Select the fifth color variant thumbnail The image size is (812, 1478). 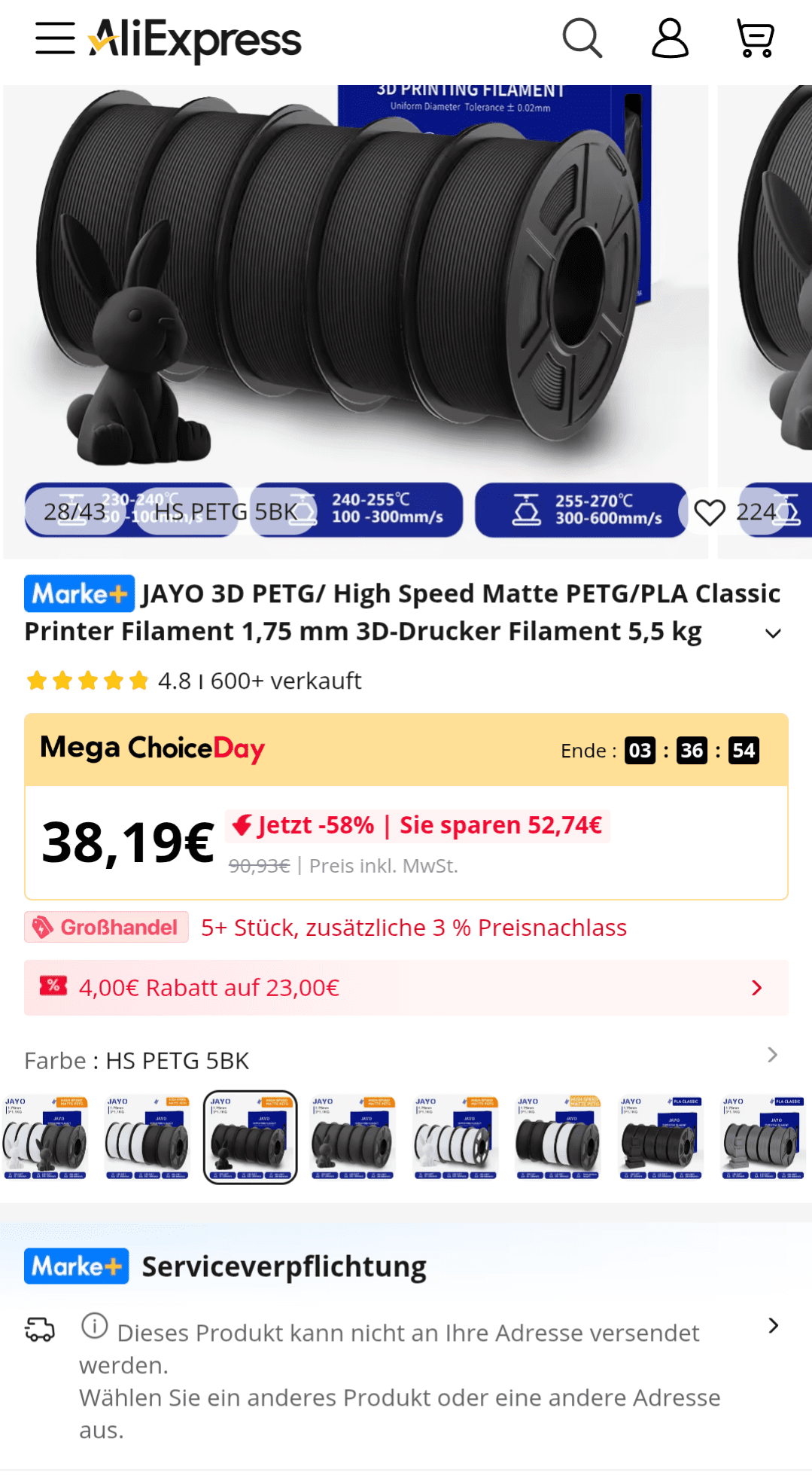coord(455,1137)
